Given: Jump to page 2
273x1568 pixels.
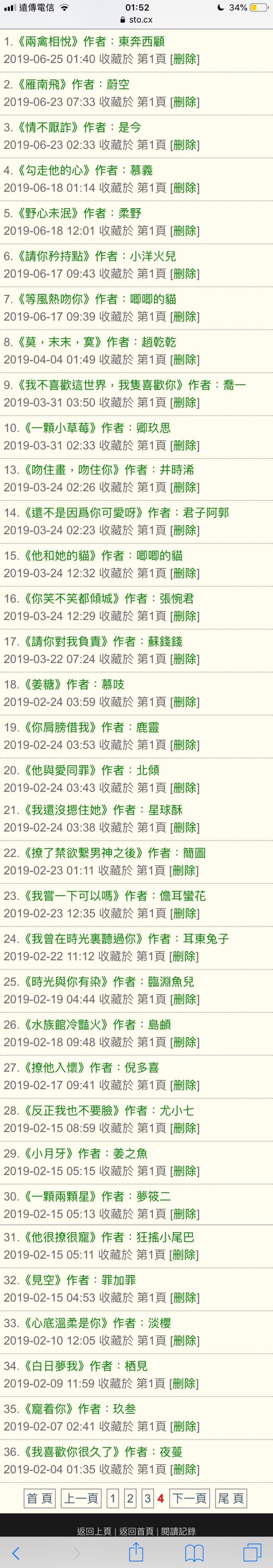Looking at the screenshot, I should tap(130, 1498).
